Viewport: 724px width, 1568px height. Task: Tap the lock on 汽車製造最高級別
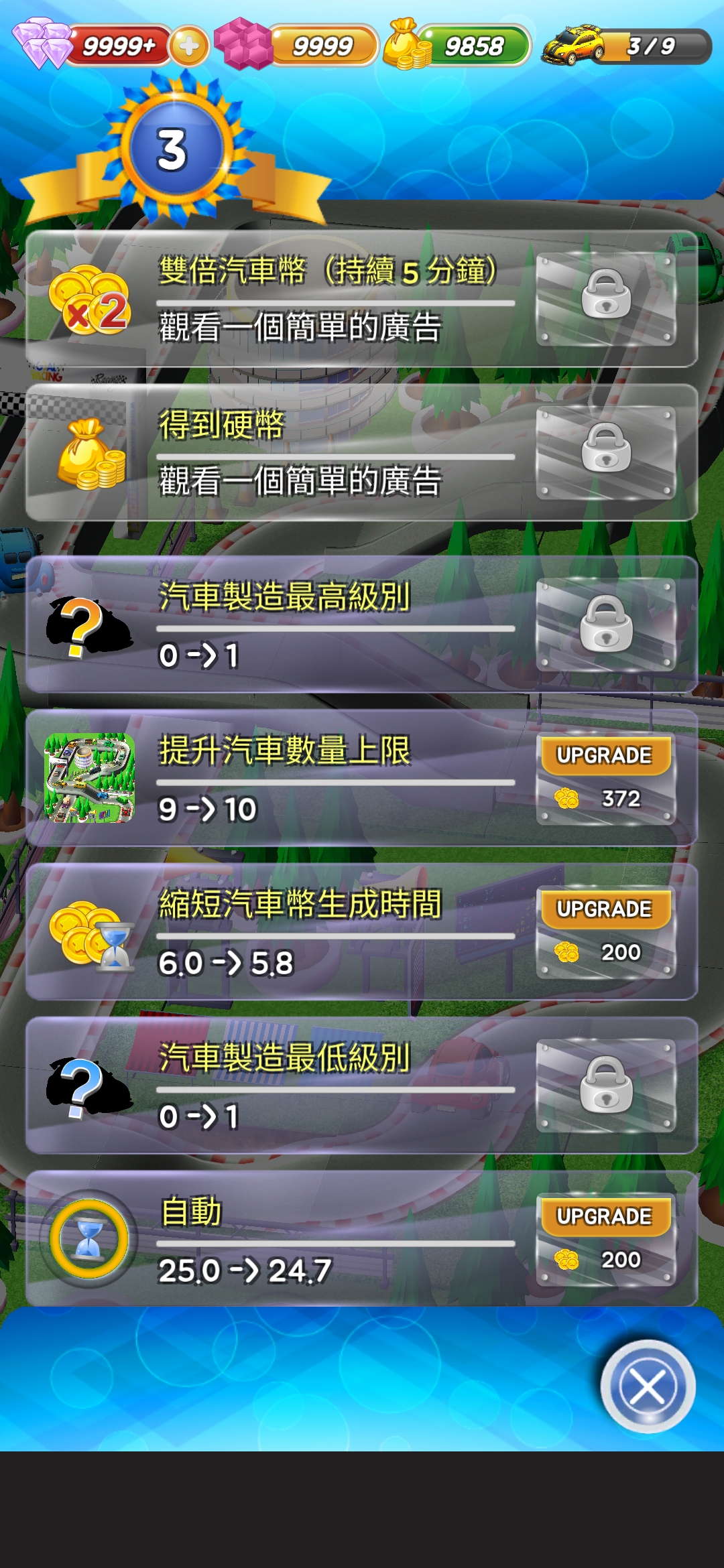coord(605,625)
